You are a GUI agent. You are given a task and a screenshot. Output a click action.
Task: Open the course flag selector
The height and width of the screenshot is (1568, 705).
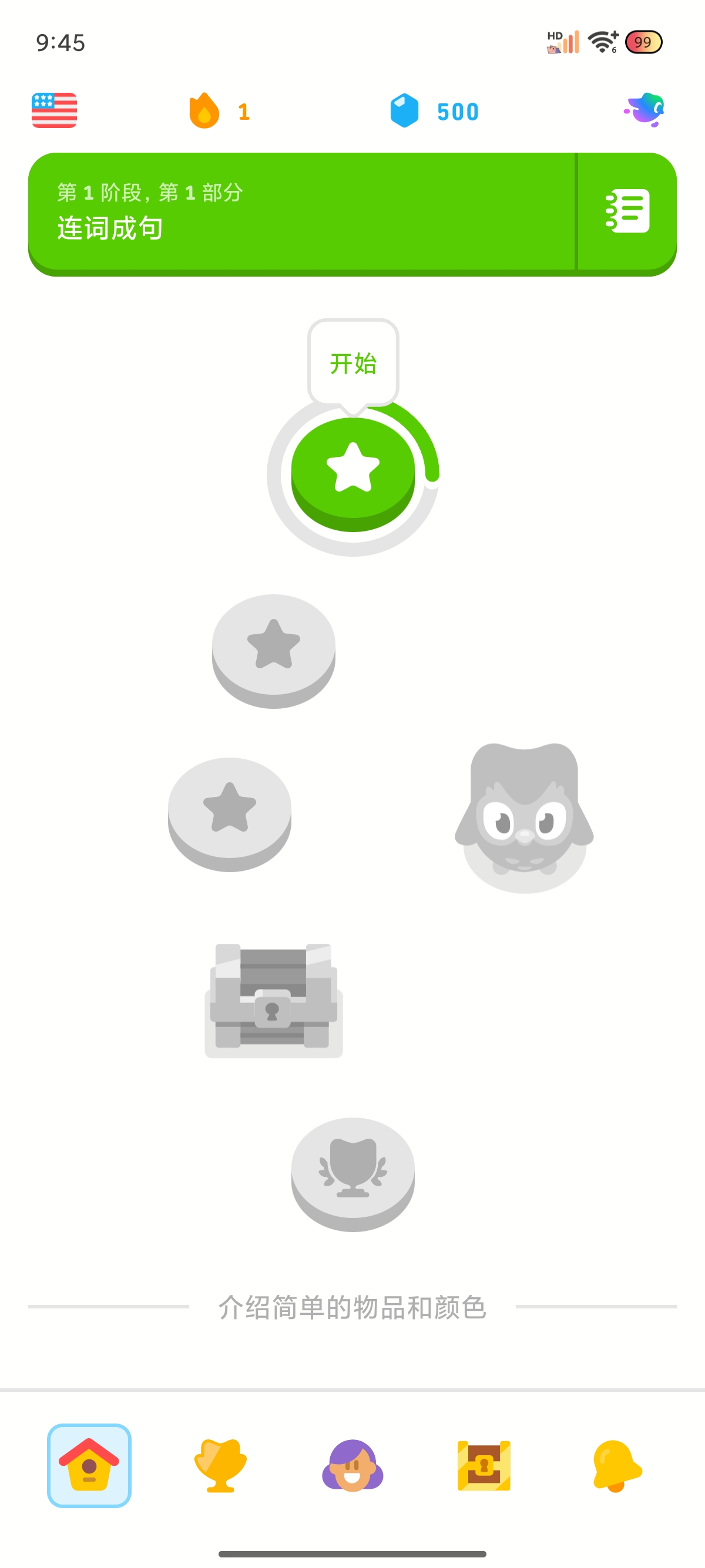[x=54, y=110]
